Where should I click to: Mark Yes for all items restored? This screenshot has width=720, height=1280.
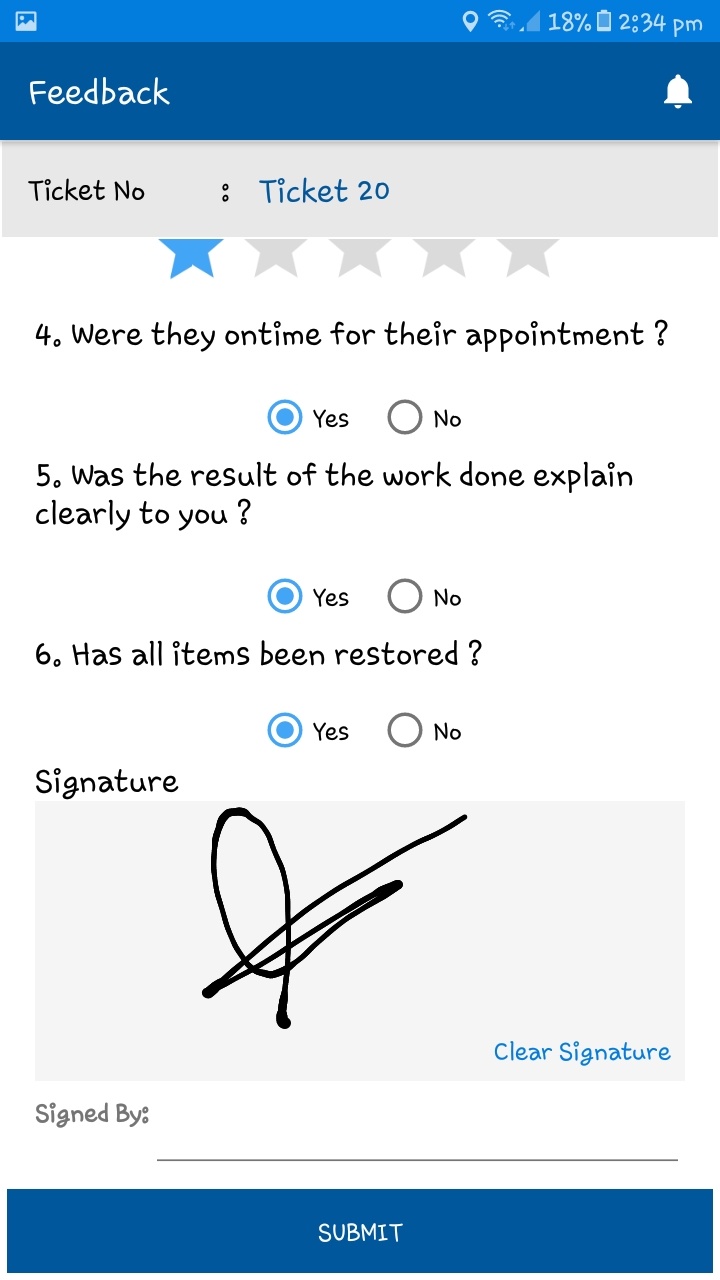286,731
